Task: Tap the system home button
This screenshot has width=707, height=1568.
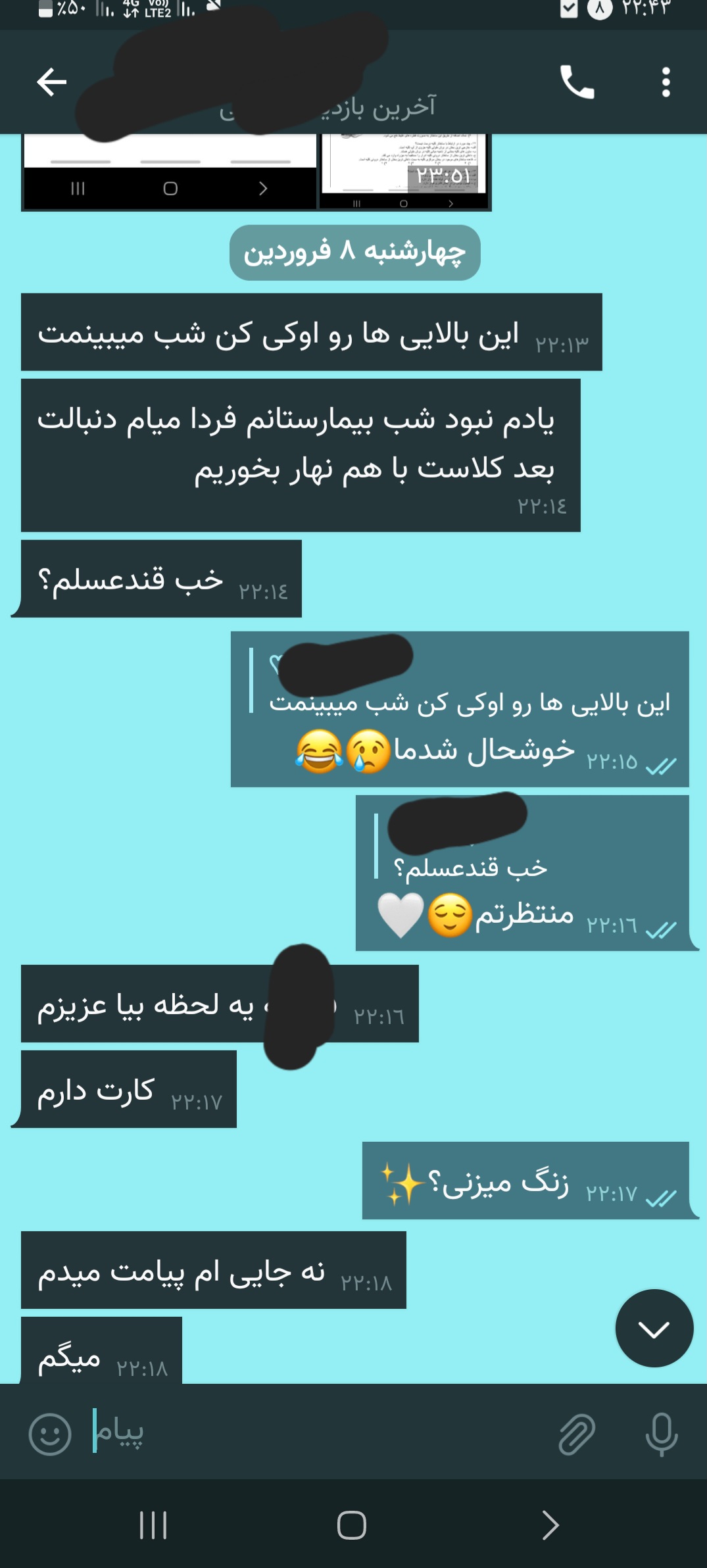Action: (351, 1525)
